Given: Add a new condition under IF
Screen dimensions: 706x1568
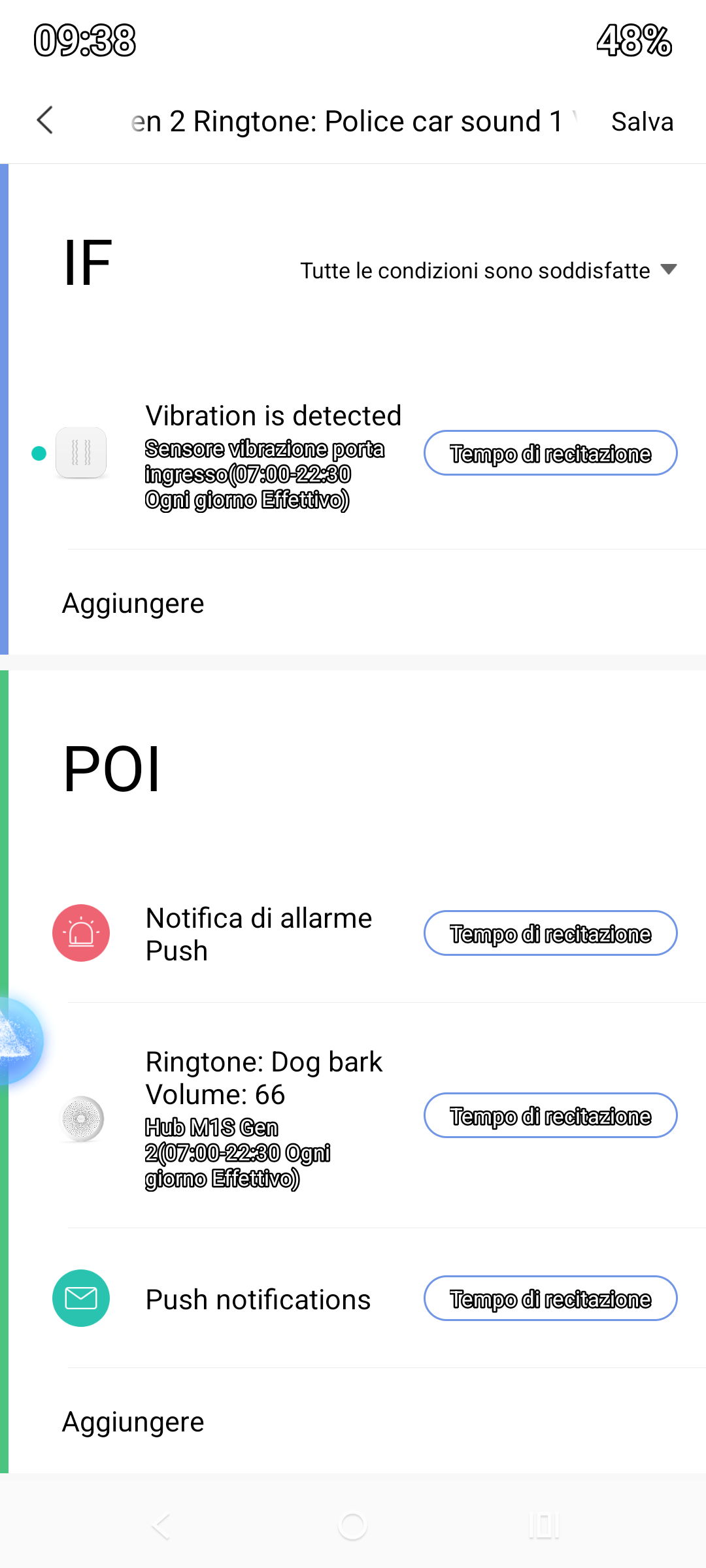Looking at the screenshot, I should 133,603.
